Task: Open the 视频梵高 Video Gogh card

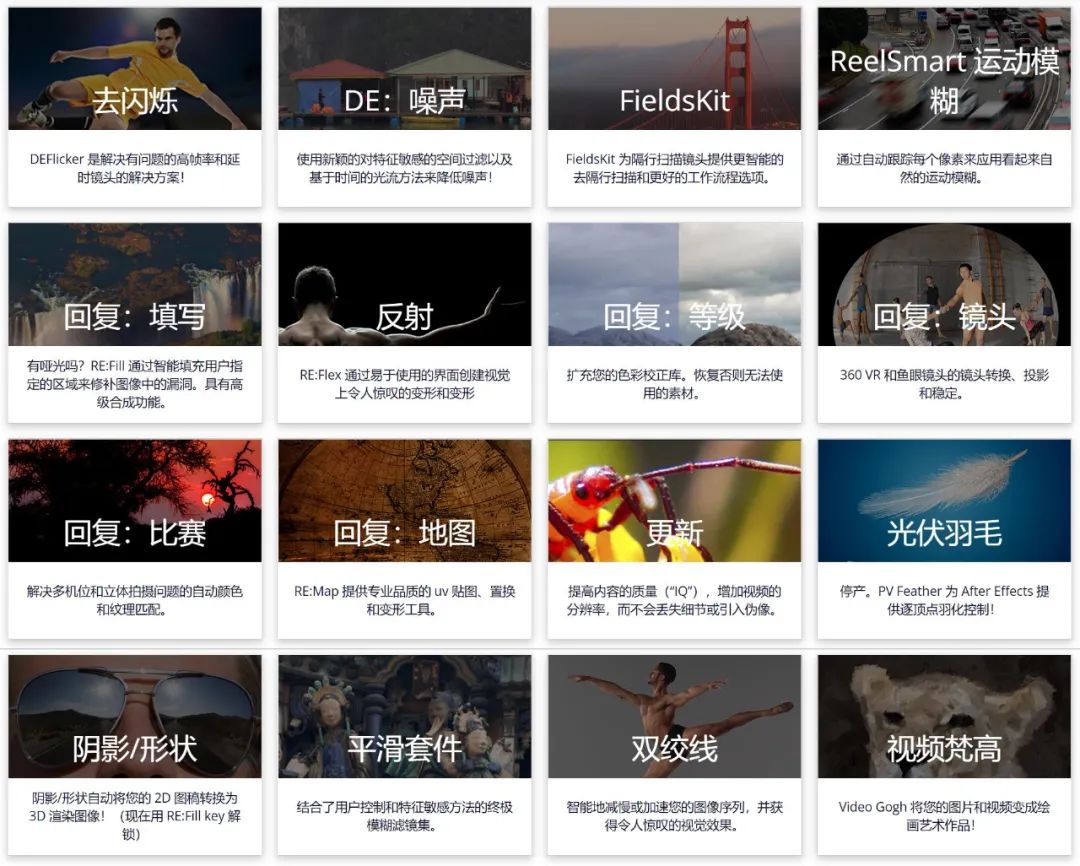Action: 944,748
